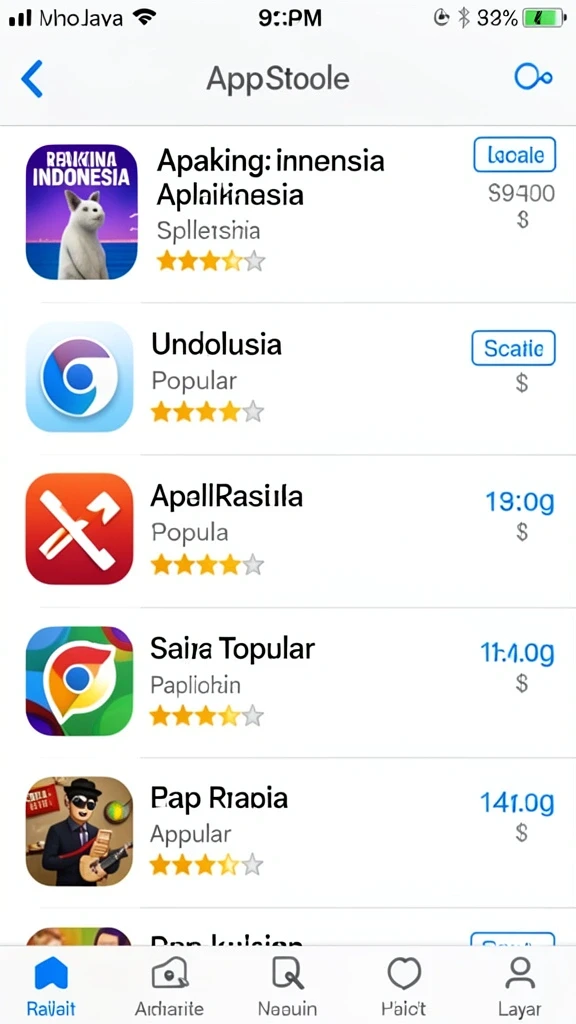Open the Apaking: innensia app row
This screenshot has height=1024, width=576.
tap(288, 213)
